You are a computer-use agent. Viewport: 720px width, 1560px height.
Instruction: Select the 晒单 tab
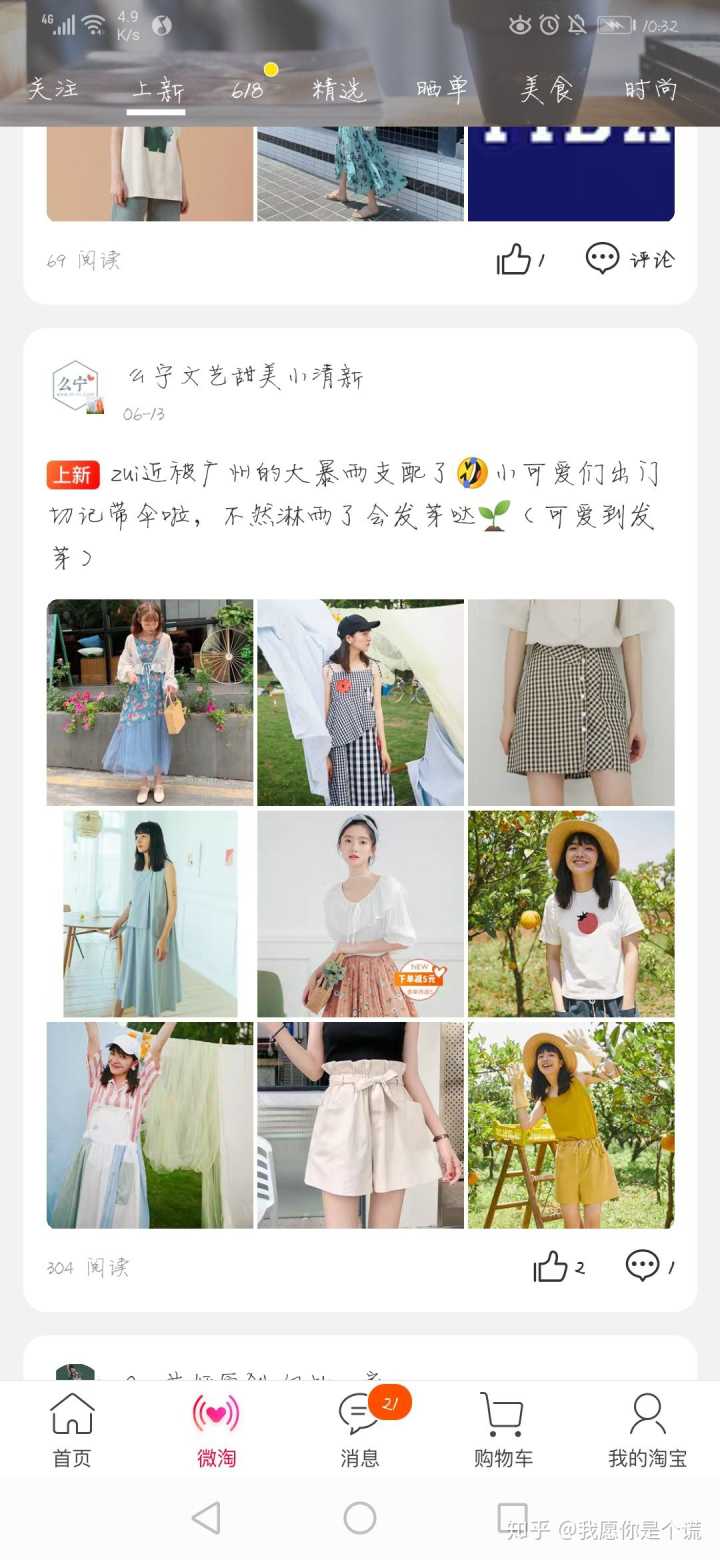(442, 89)
